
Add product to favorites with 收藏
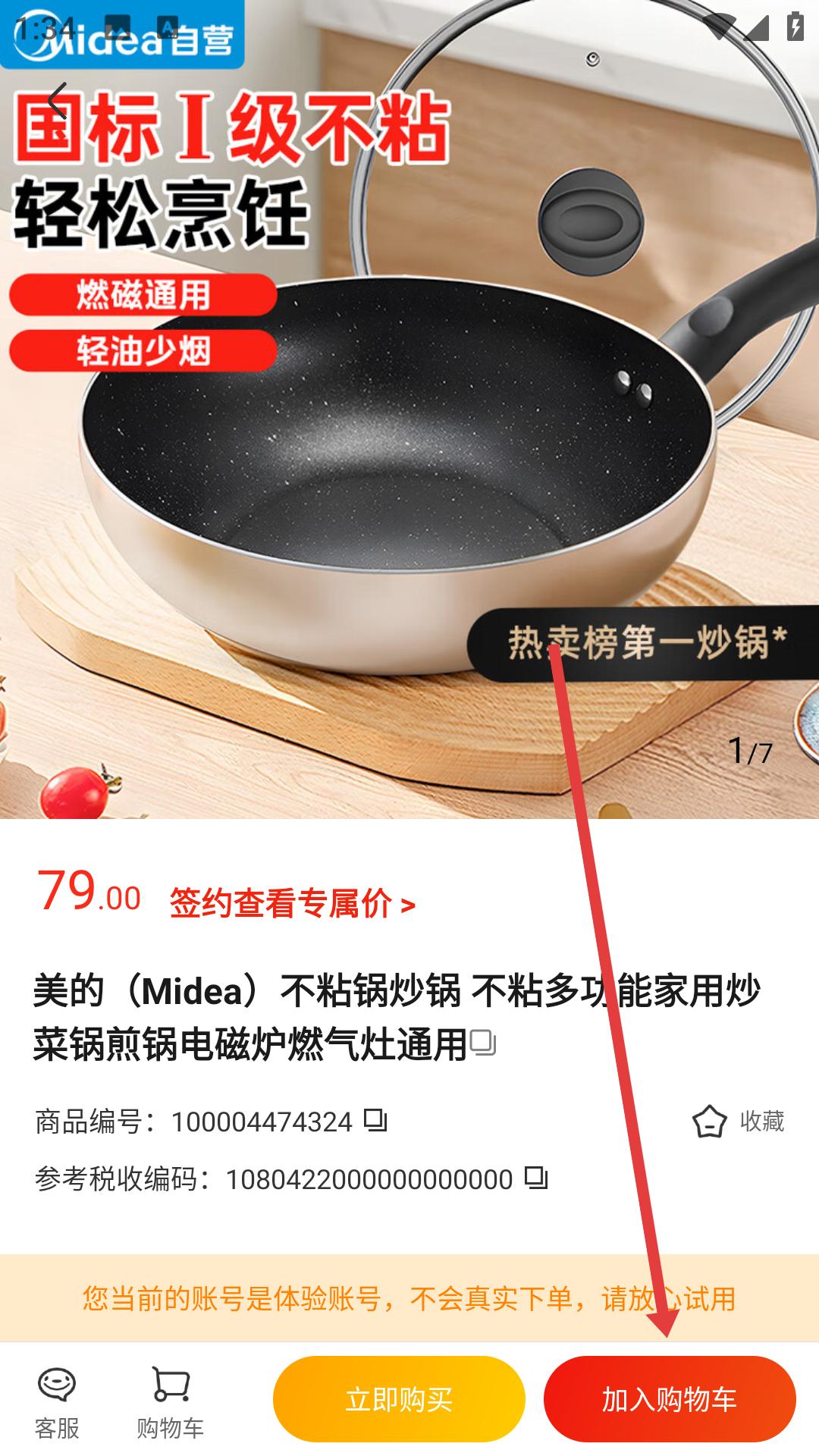click(738, 1122)
